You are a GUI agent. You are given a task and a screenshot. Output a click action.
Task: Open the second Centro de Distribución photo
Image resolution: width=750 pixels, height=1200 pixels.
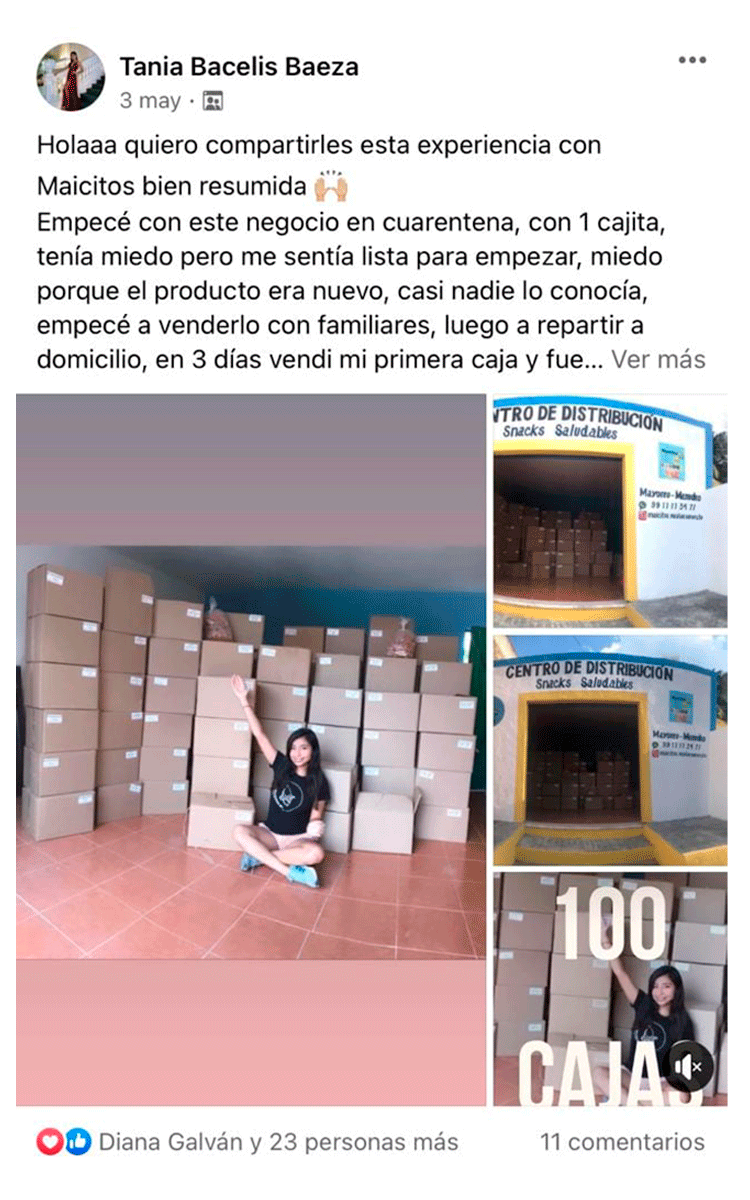tap(610, 750)
